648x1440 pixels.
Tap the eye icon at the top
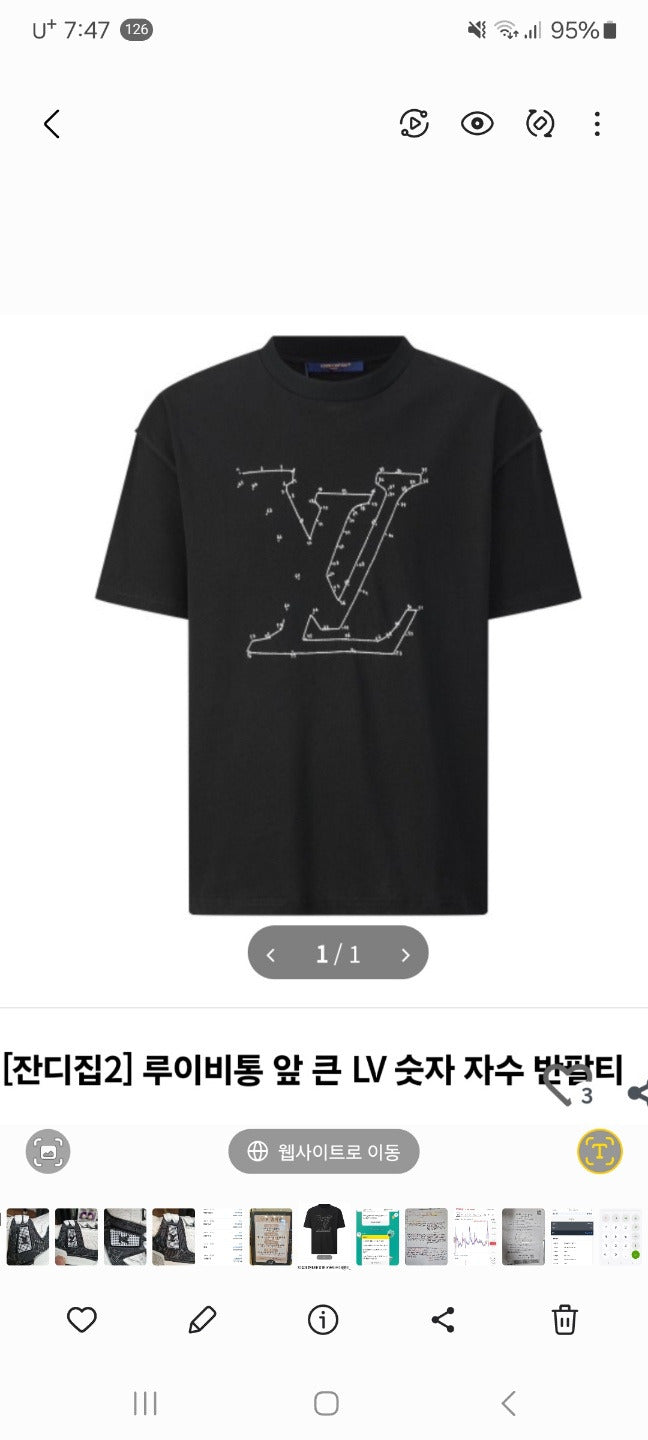click(x=477, y=124)
